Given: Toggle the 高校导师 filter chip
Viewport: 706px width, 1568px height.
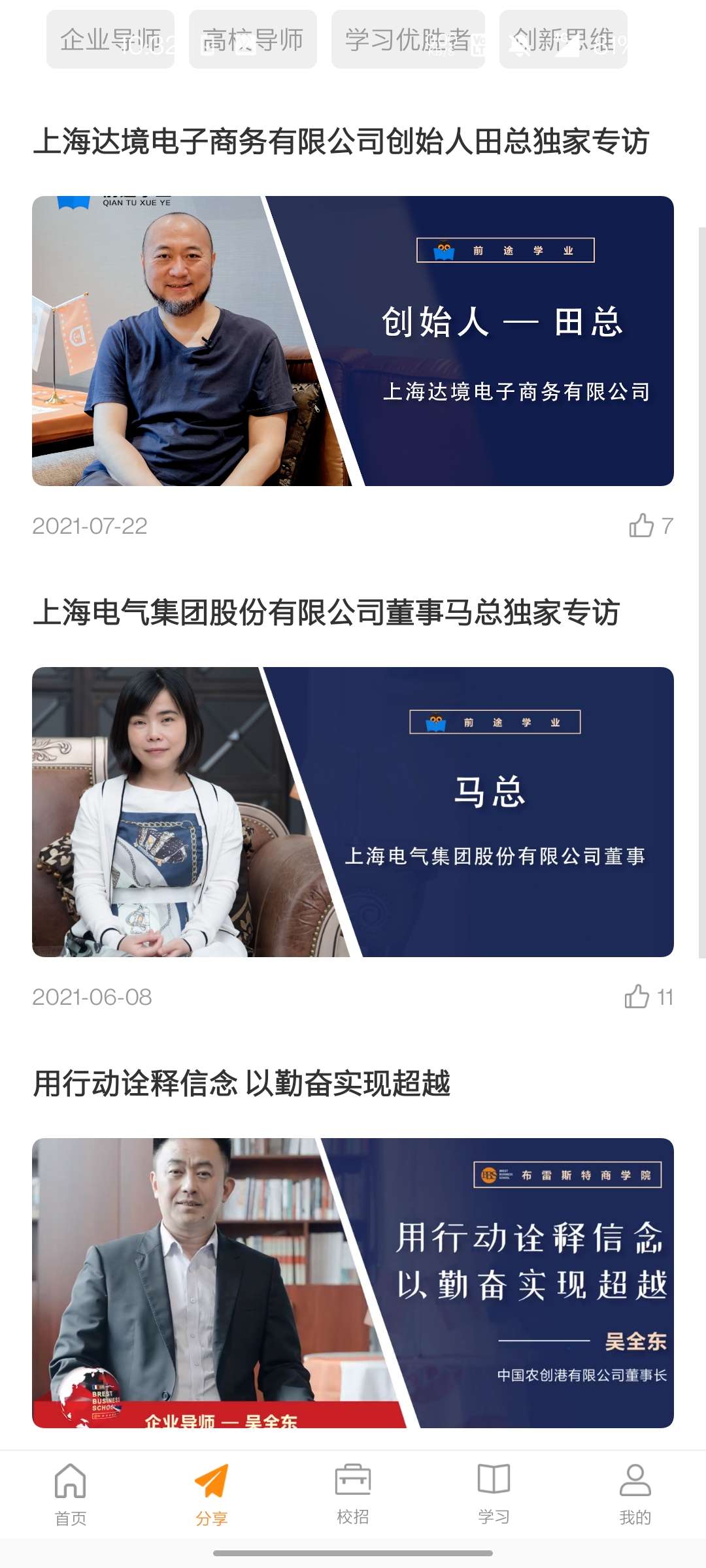Looking at the screenshot, I should pyautogui.click(x=252, y=40).
